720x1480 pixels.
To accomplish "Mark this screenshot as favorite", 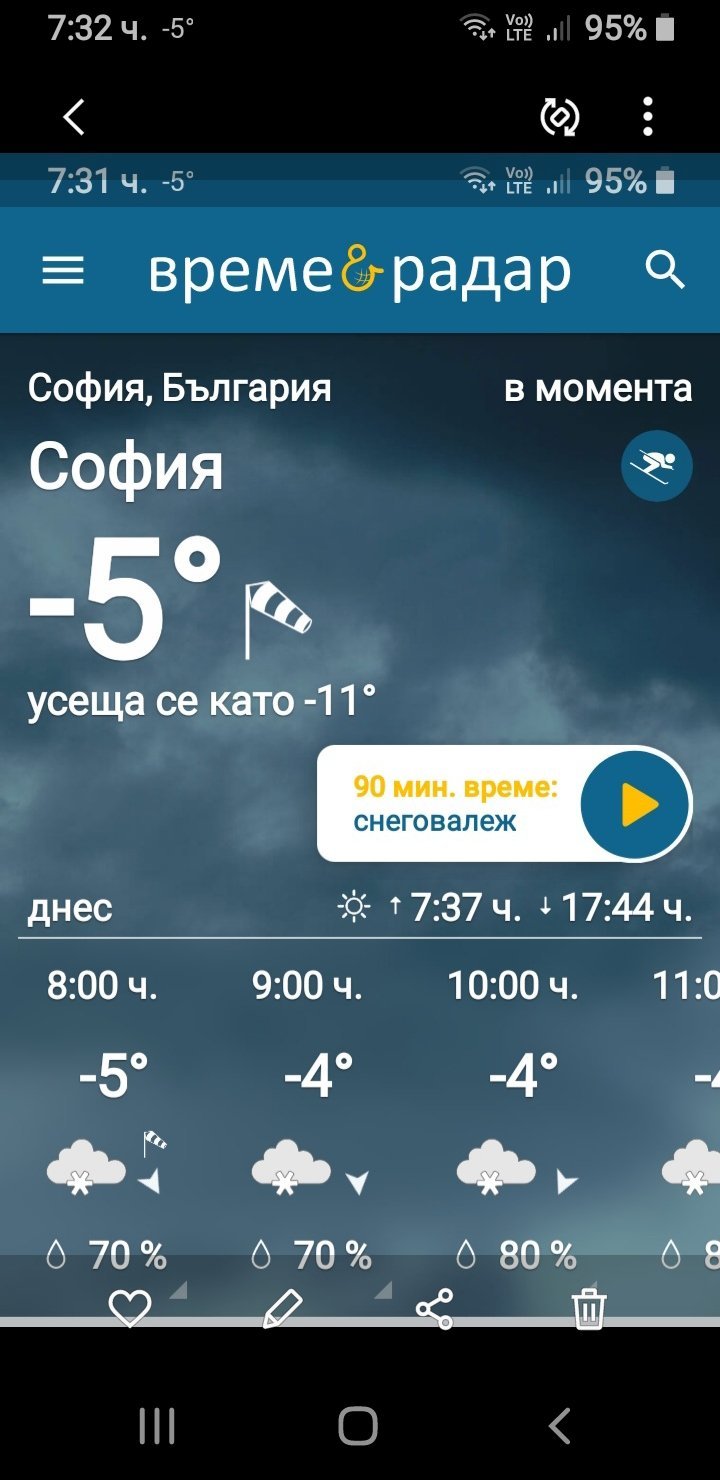I will 130,1308.
